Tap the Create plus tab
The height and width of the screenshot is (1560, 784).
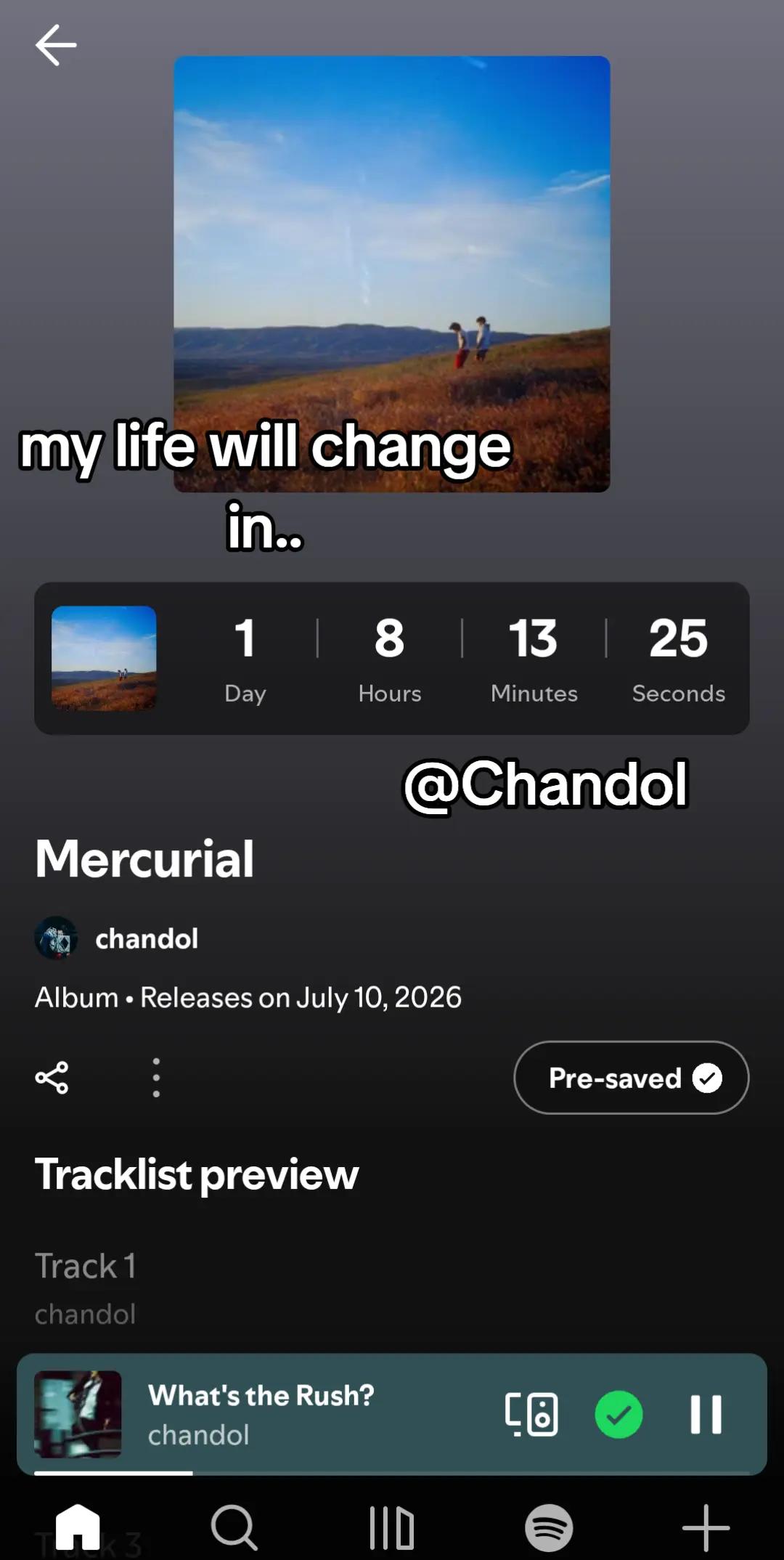706,1527
